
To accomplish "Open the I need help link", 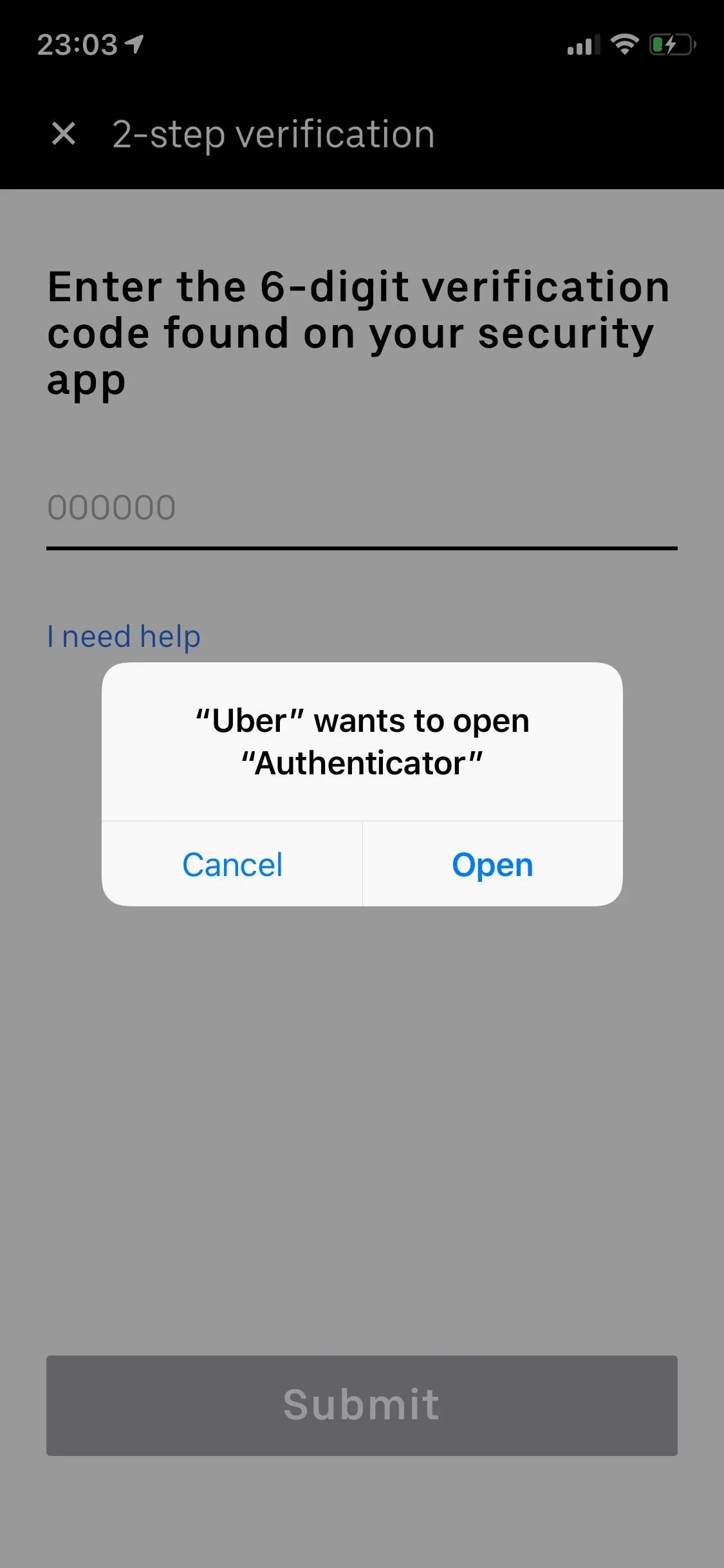I will point(124,637).
